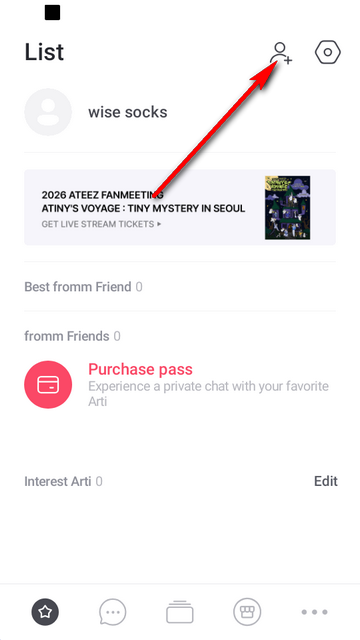Edit the Interest Arti list
This screenshot has height=640, width=360.
pyautogui.click(x=326, y=481)
